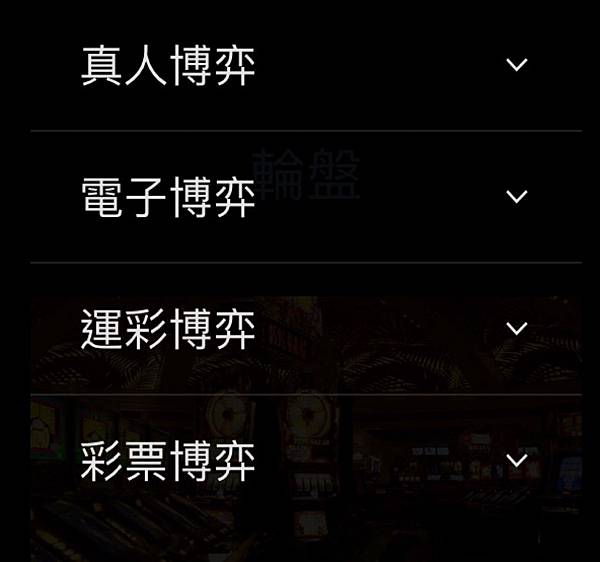Screen dimensions: 600x562
Task: Expand the 彩票博弈 category
Action: click(x=516, y=461)
